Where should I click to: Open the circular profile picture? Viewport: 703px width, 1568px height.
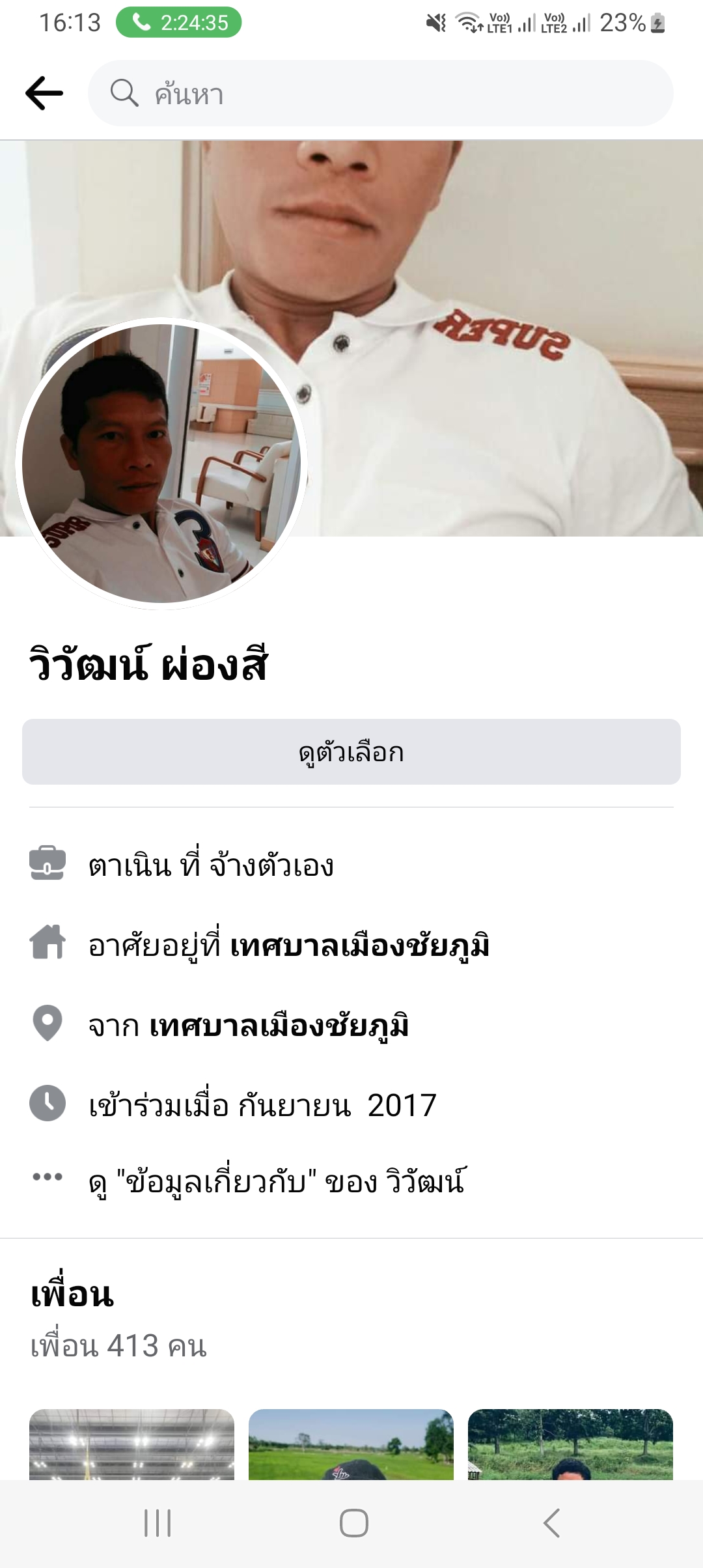[161, 464]
